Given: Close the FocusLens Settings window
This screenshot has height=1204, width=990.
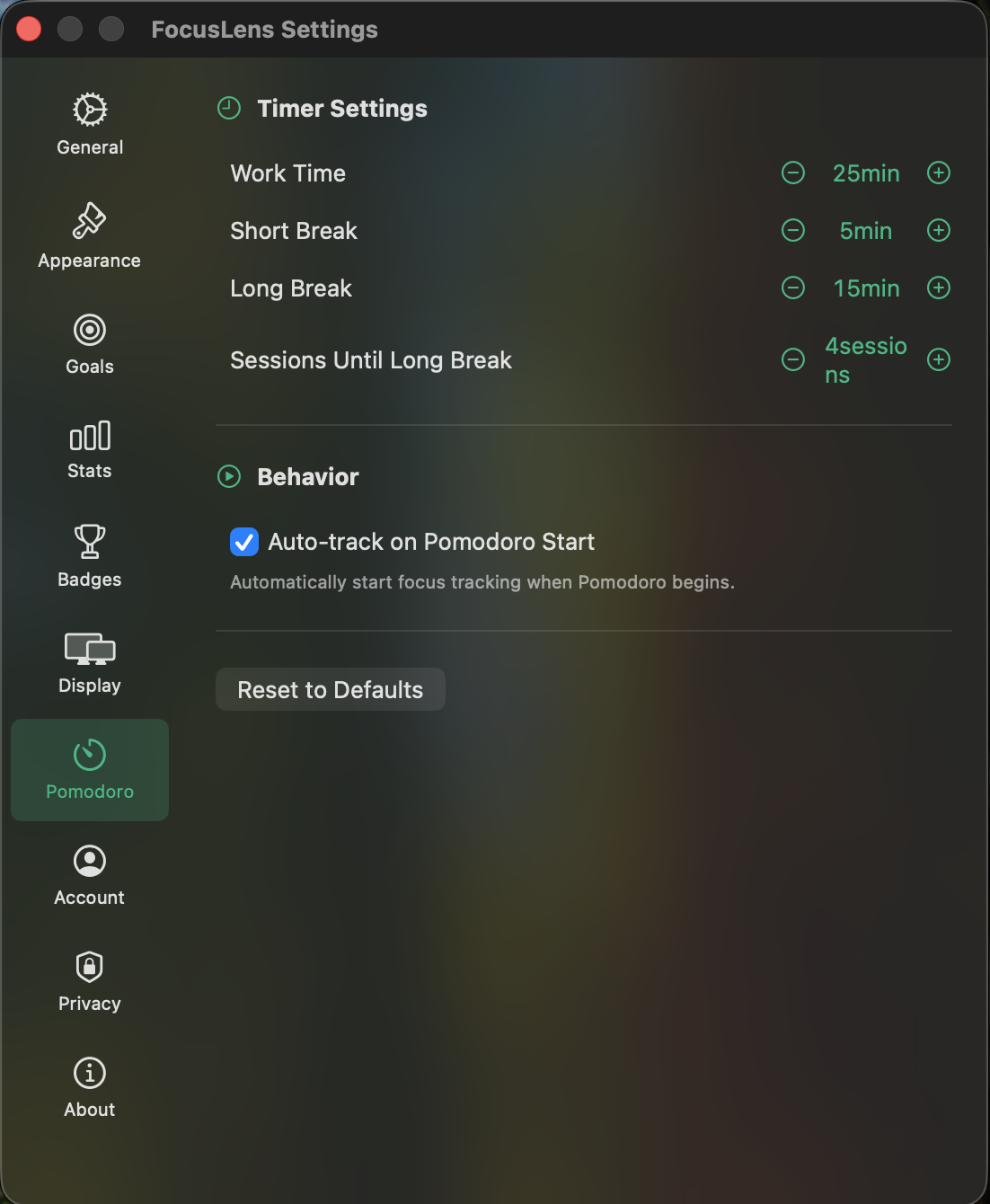Looking at the screenshot, I should click(29, 29).
